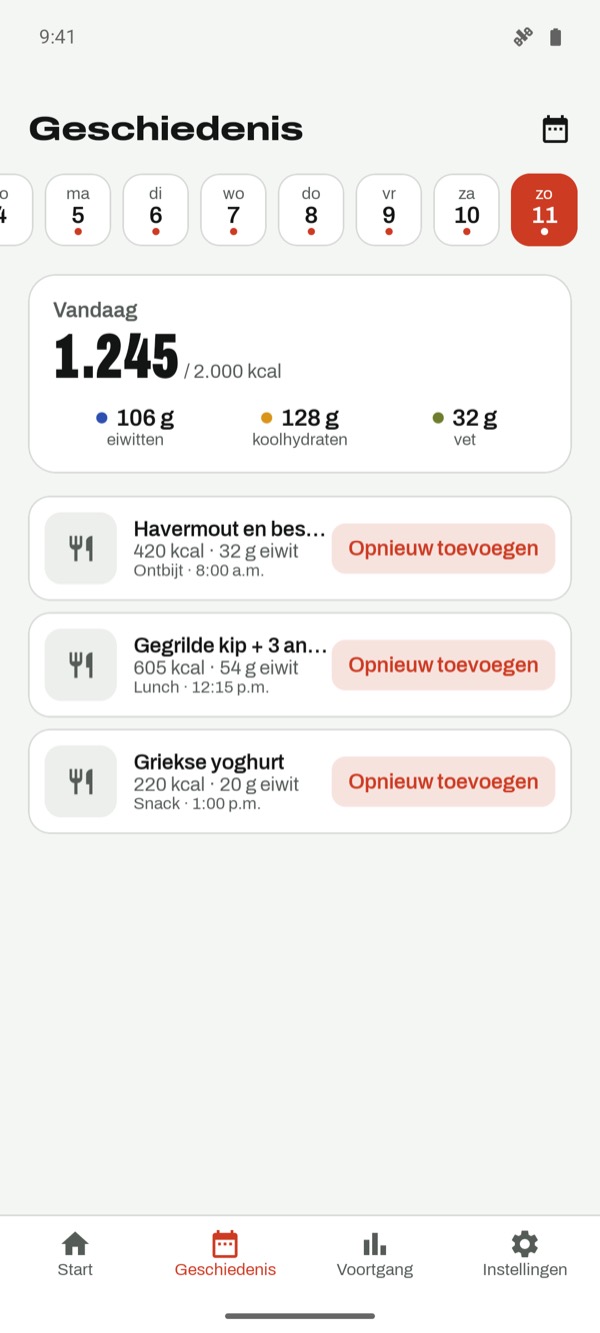The width and height of the screenshot is (600, 1333).
Task: Re-add Gegrilde kip lunch with Opnieuw toevoegen
Action: (x=443, y=665)
